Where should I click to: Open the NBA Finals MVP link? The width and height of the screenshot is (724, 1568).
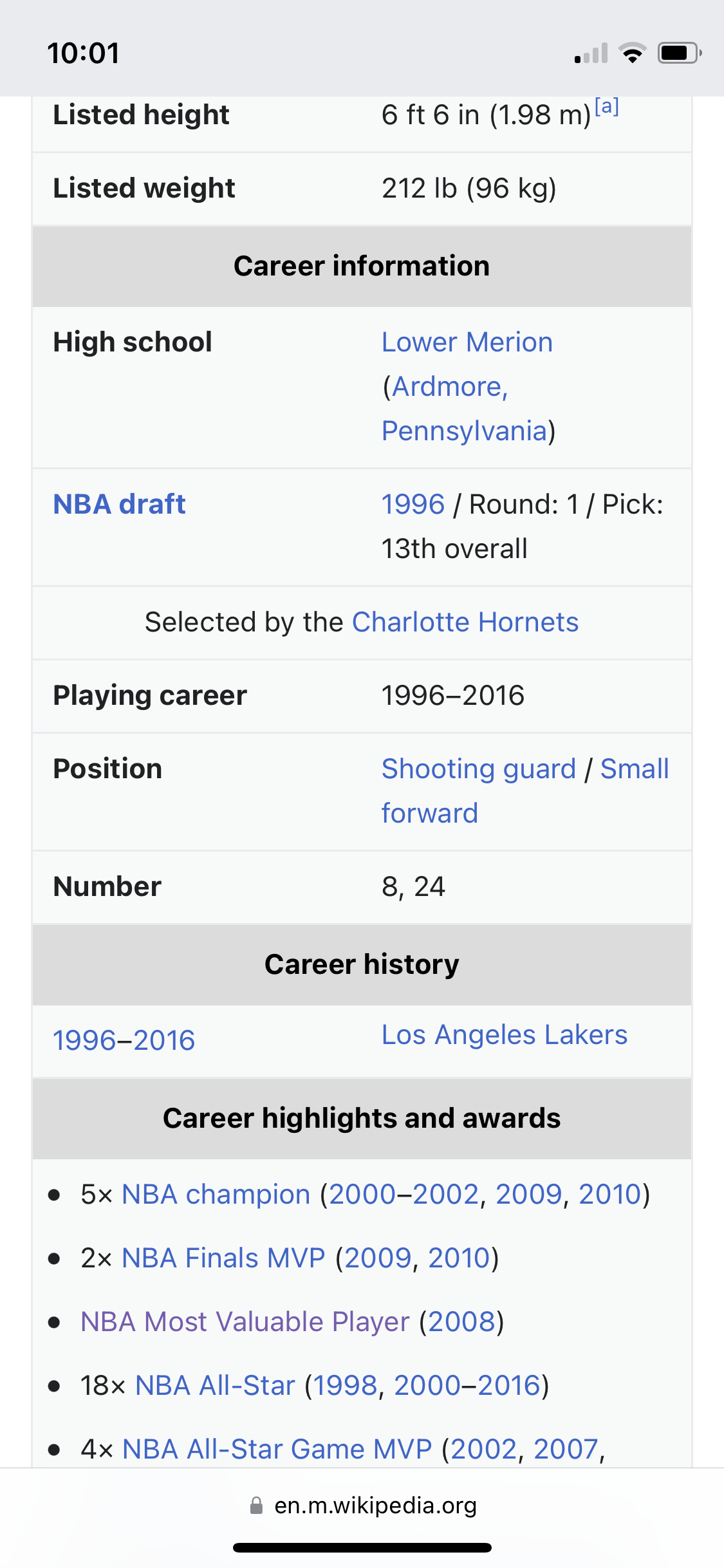(x=223, y=1258)
